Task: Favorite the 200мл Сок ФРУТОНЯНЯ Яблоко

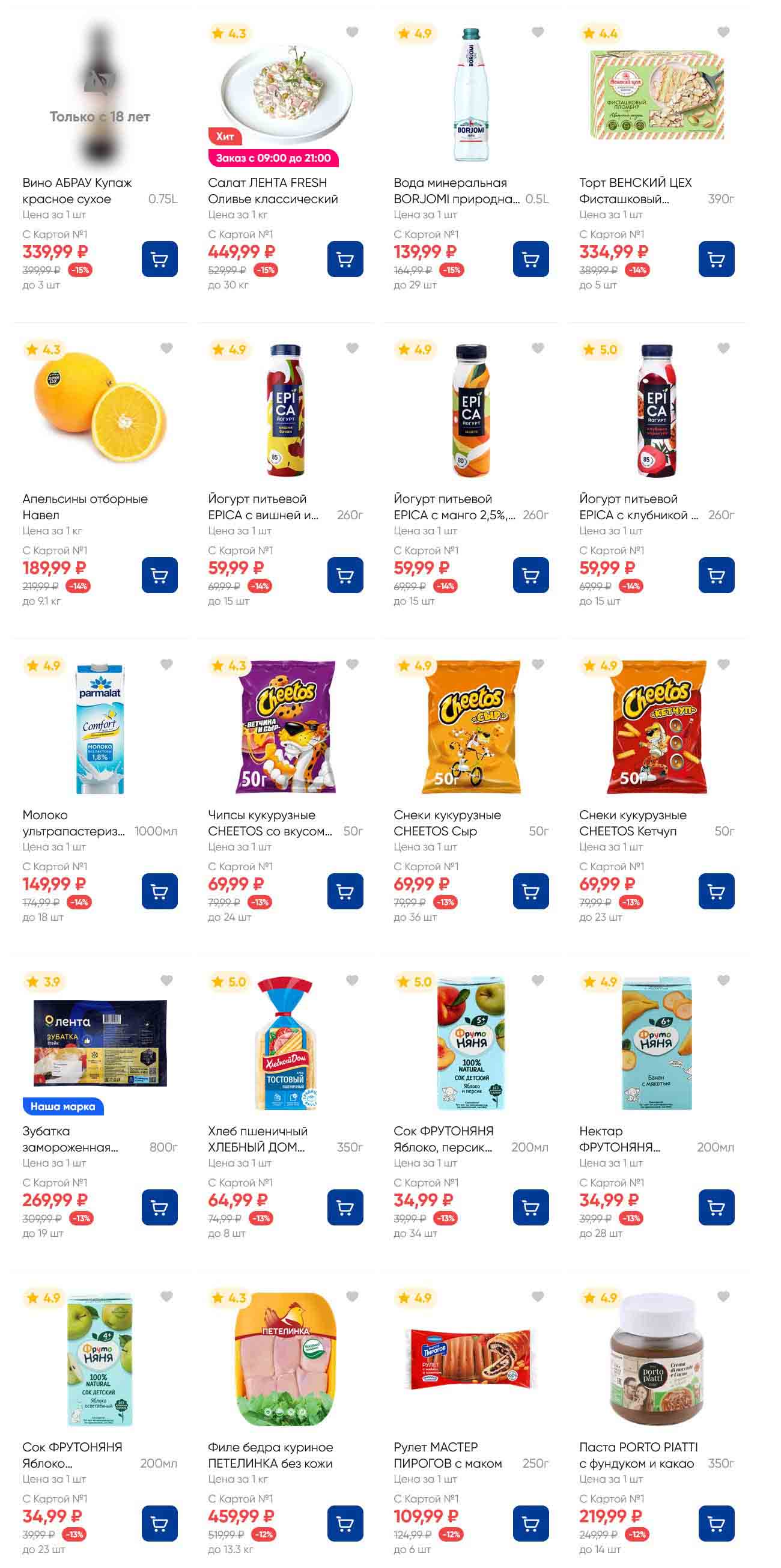Action: coord(166,1296)
